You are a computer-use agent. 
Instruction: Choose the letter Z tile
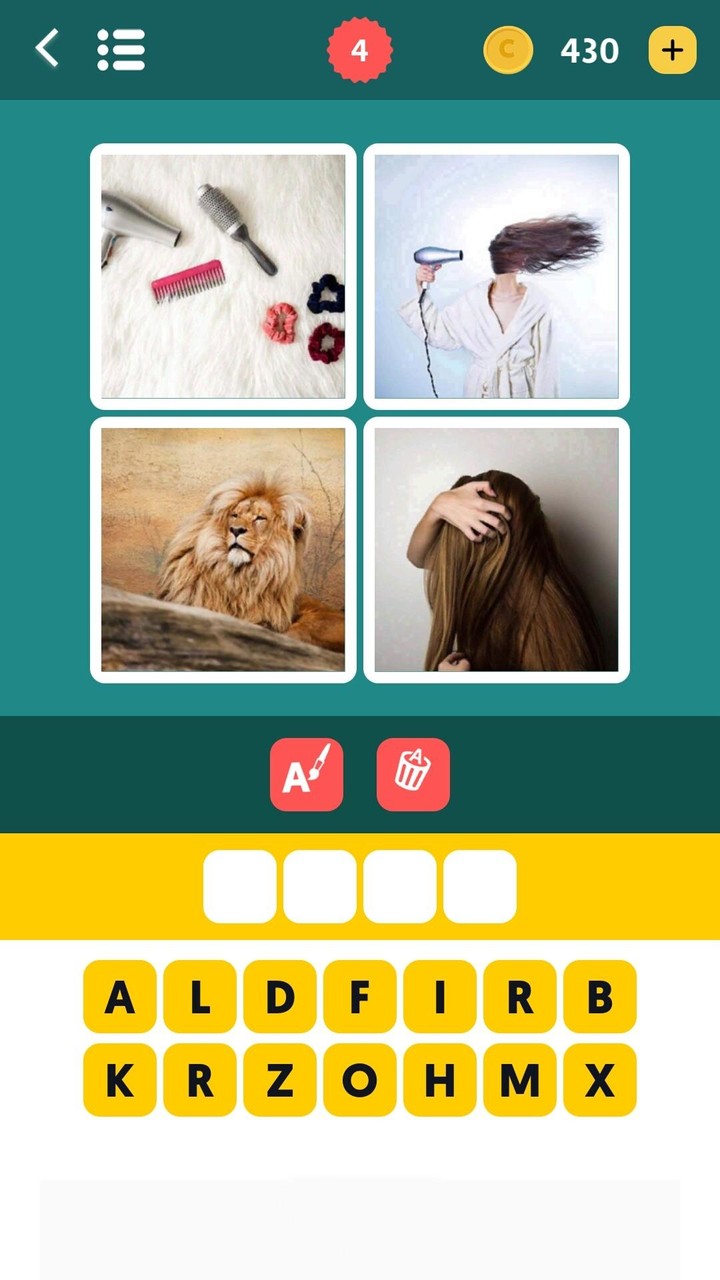click(280, 1078)
